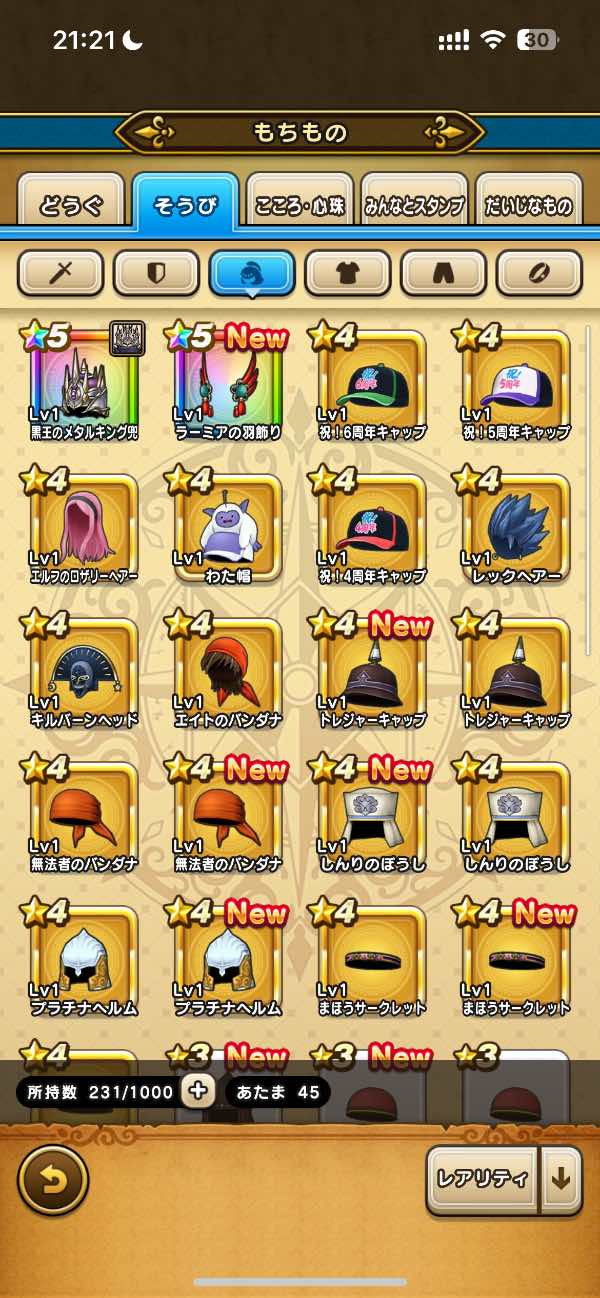This screenshot has width=600, height=1298.
Task: Open the だいじなもの tab
Action: [x=528, y=205]
